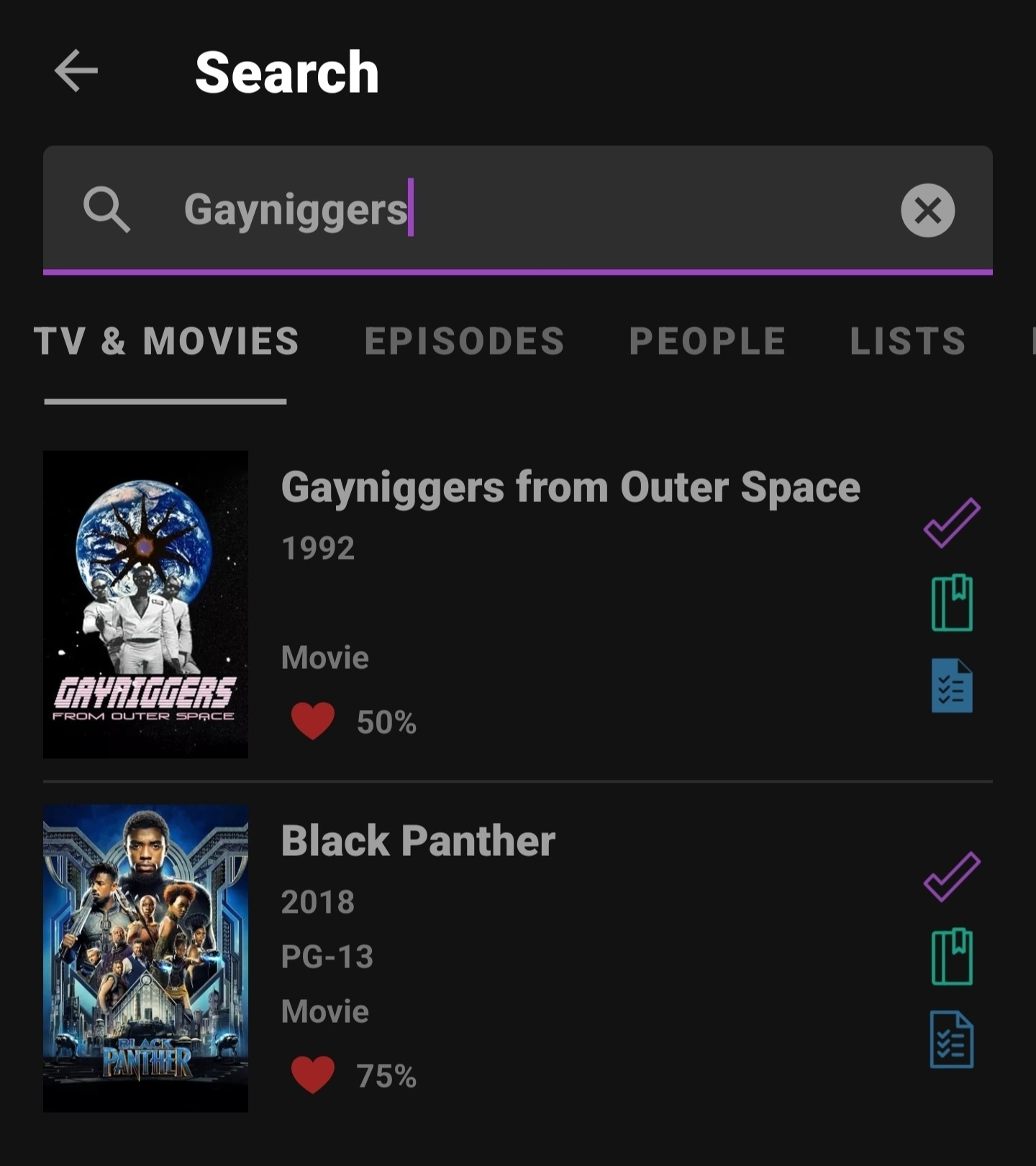Tap the search text field
The image size is (1036, 1166).
(x=504, y=210)
